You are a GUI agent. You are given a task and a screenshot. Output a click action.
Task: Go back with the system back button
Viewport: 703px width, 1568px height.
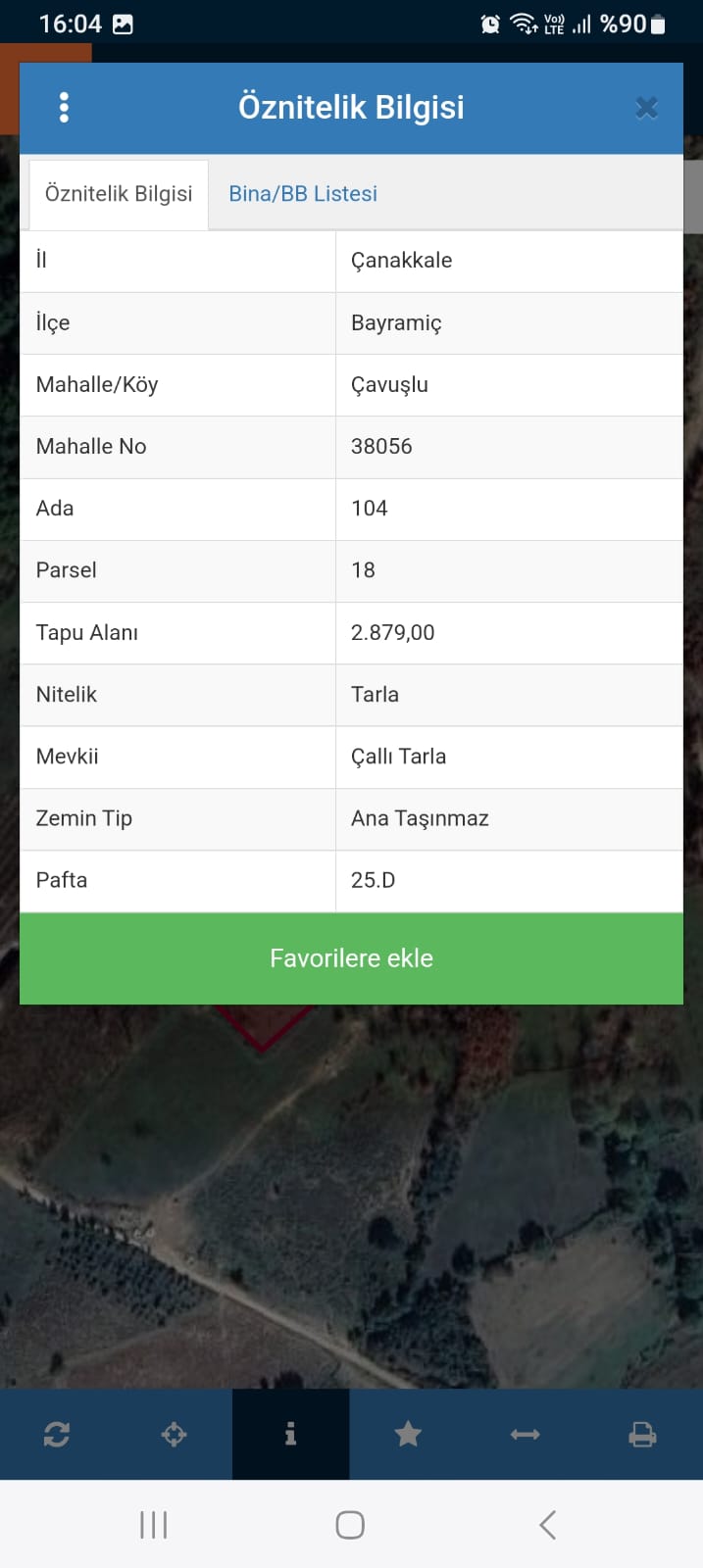click(x=547, y=1525)
